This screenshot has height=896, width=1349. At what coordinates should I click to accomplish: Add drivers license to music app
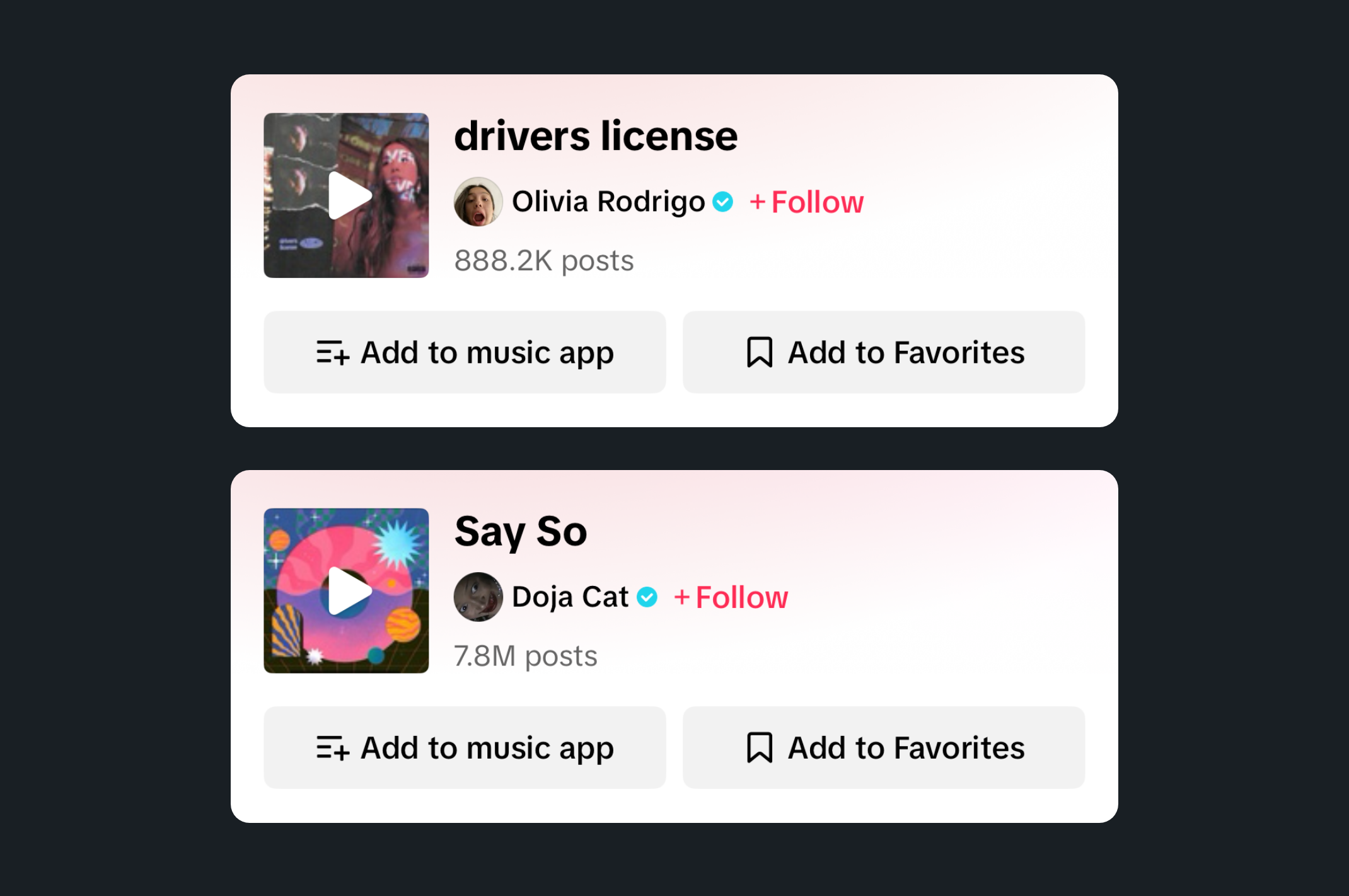pyautogui.click(x=465, y=352)
